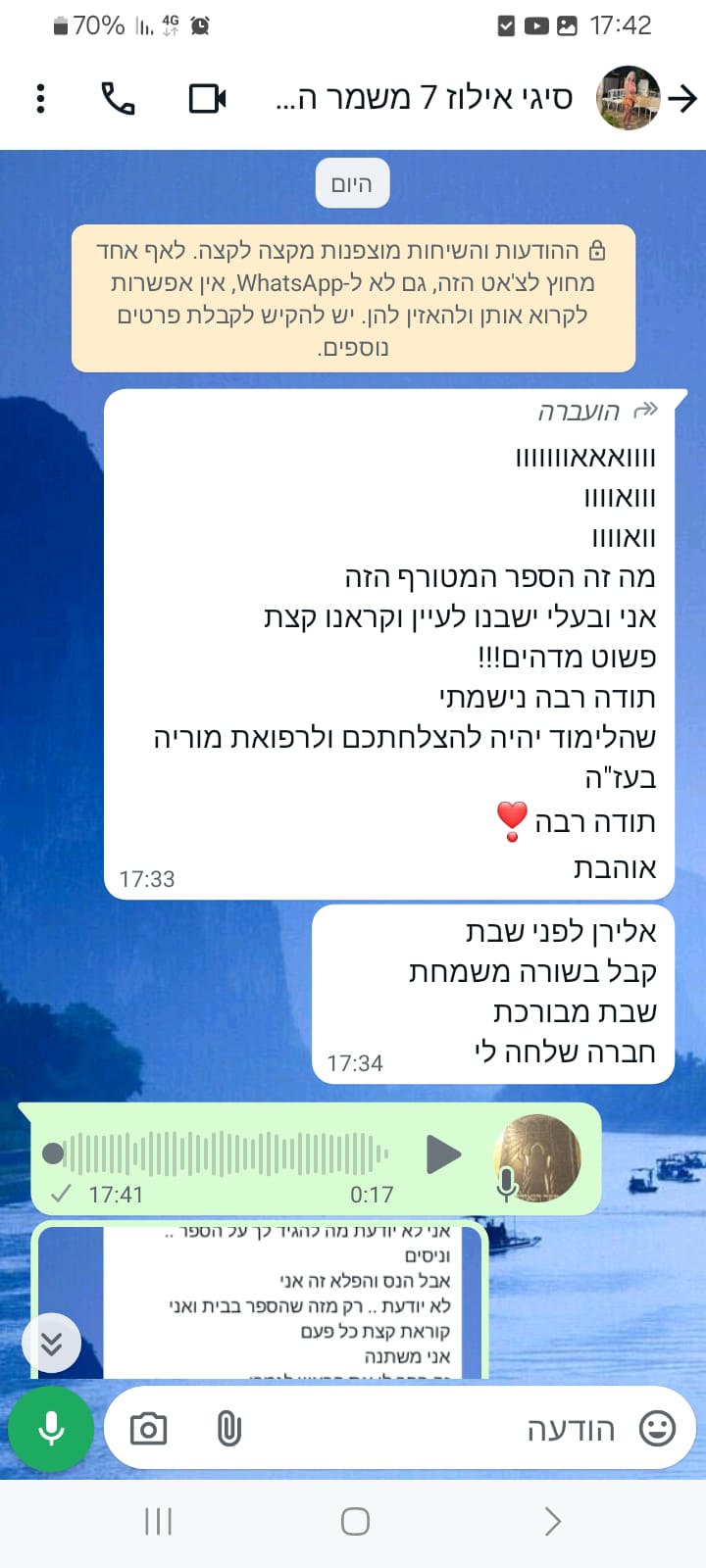Viewport: 706px width, 1568px height.
Task: Attach a file with paperclip
Action: pyautogui.click(x=228, y=1429)
